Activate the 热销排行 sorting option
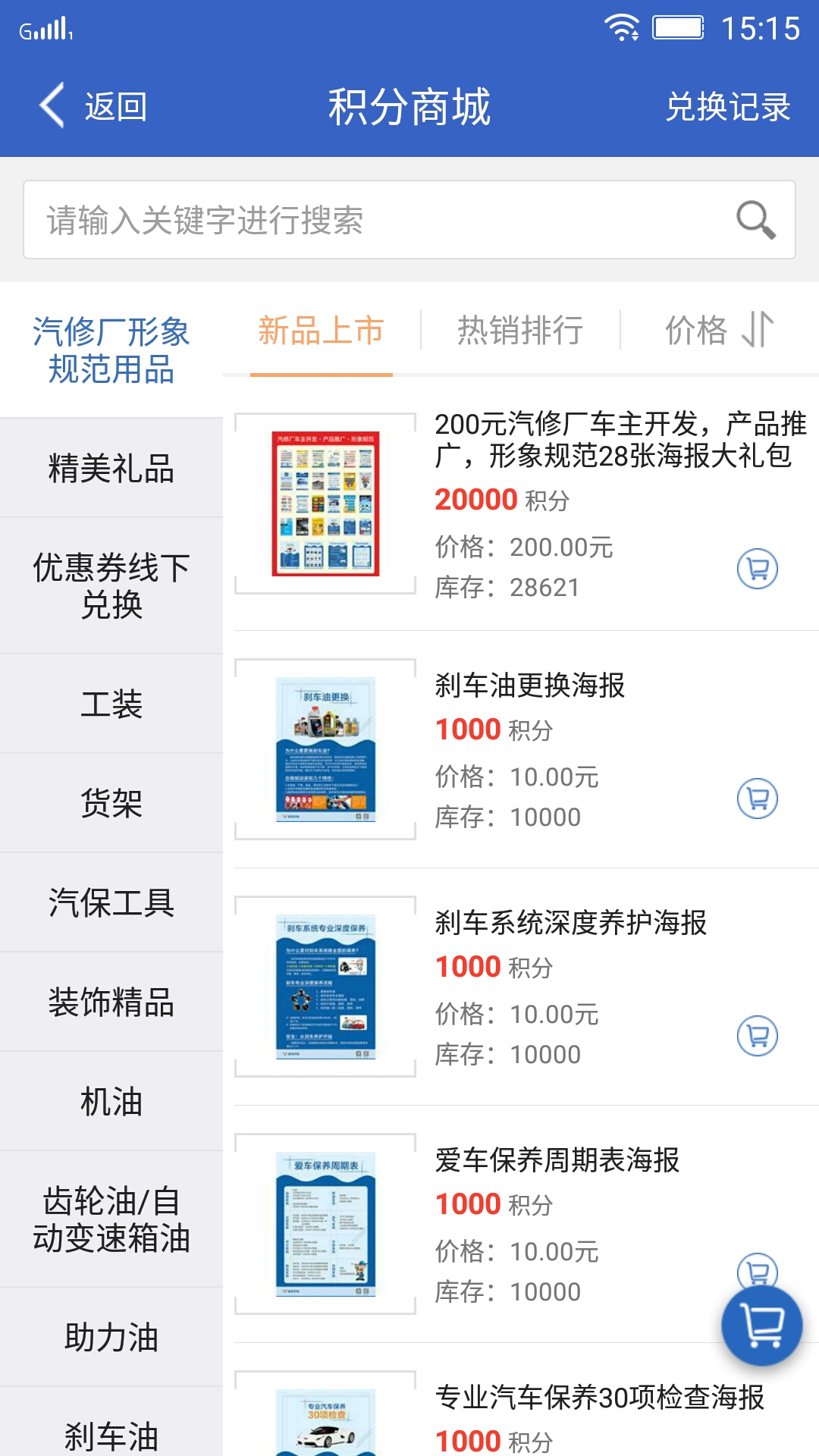819x1456 pixels. [520, 331]
